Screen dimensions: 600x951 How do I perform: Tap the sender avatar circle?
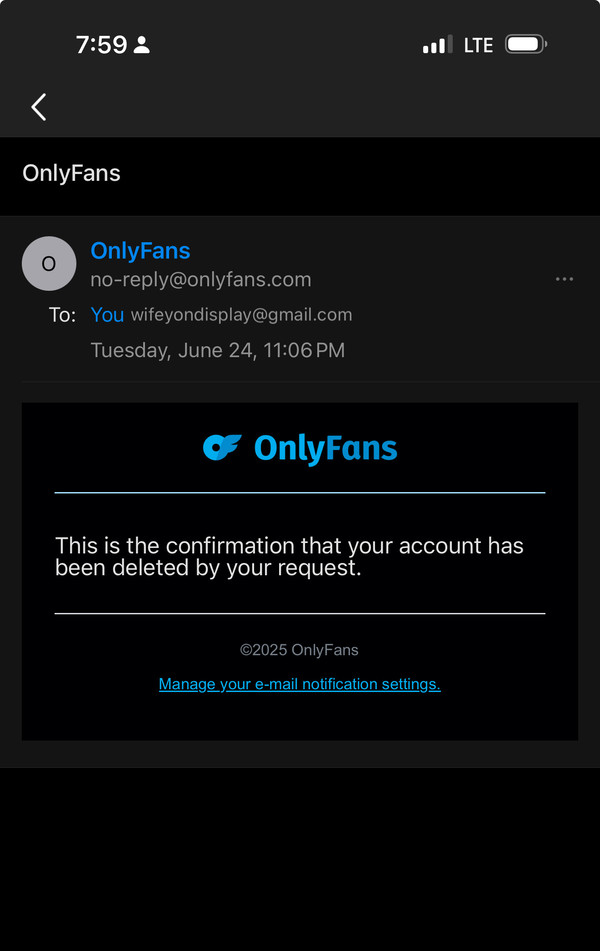pos(49,264)
